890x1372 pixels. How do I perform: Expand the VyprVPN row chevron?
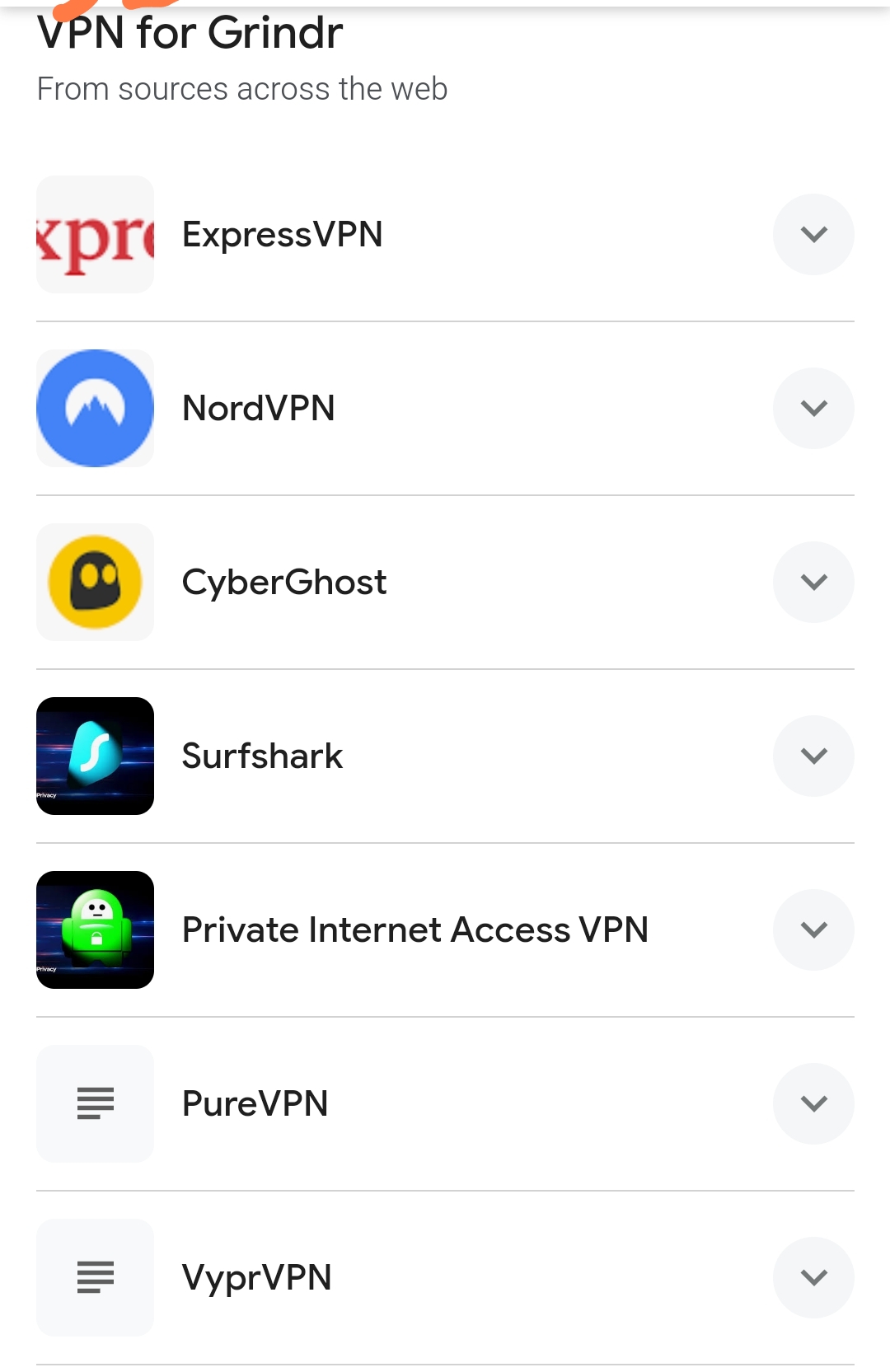click(813, 1277)
